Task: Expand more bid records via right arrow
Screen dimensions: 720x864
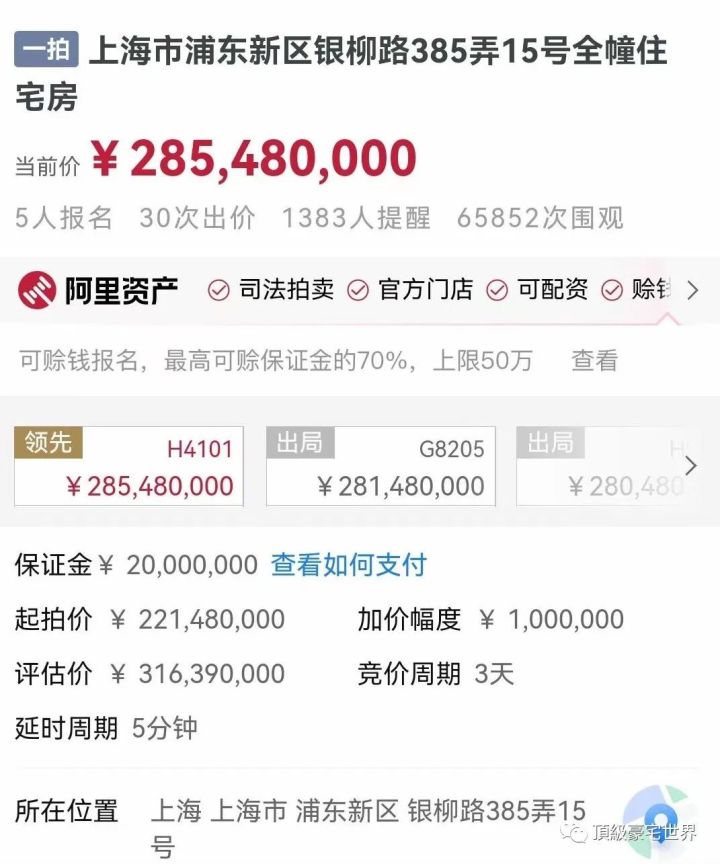Action: click(692, 465)
